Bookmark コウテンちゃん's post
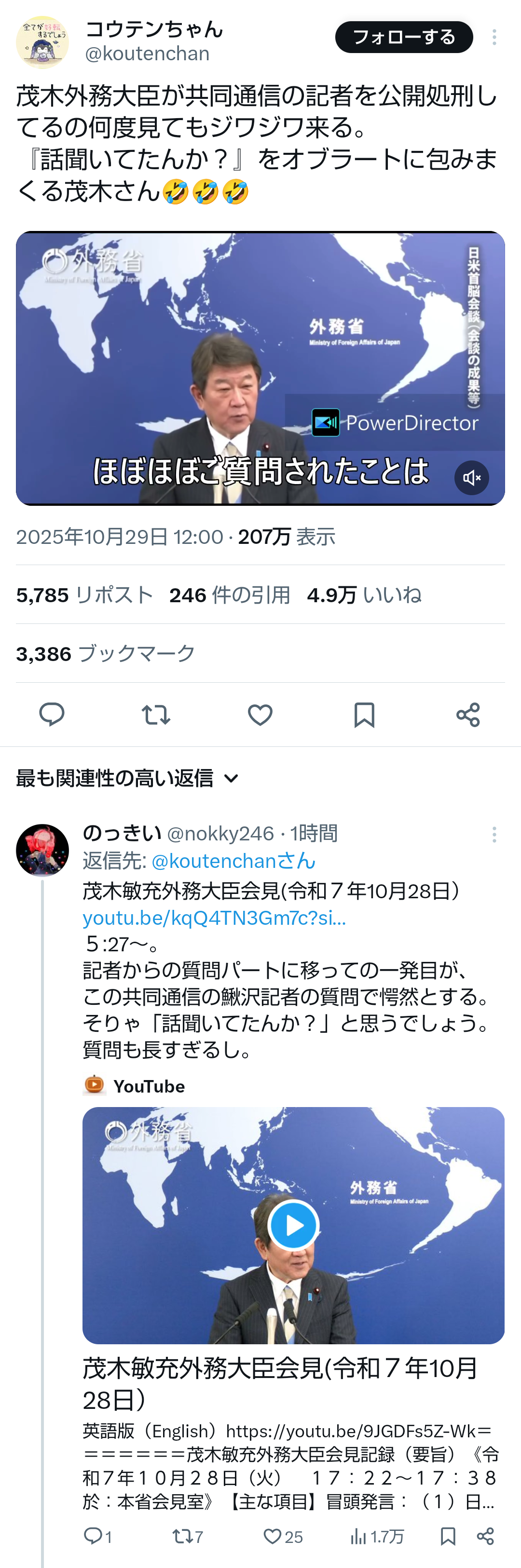 point(364,714)
